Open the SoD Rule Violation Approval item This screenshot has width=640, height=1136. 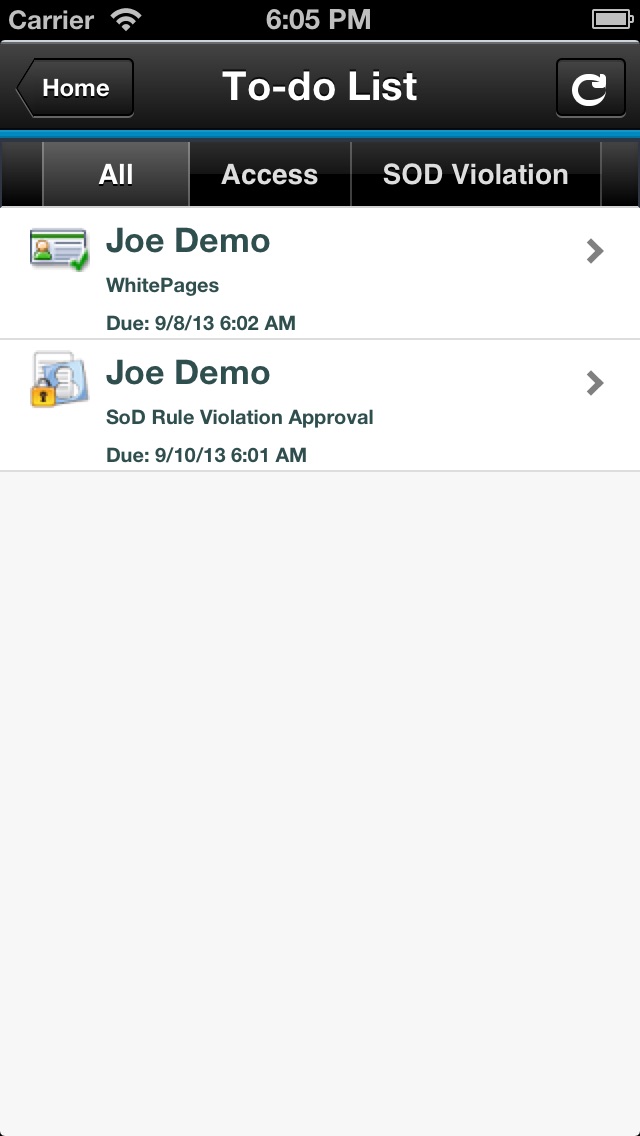point(320,406)
